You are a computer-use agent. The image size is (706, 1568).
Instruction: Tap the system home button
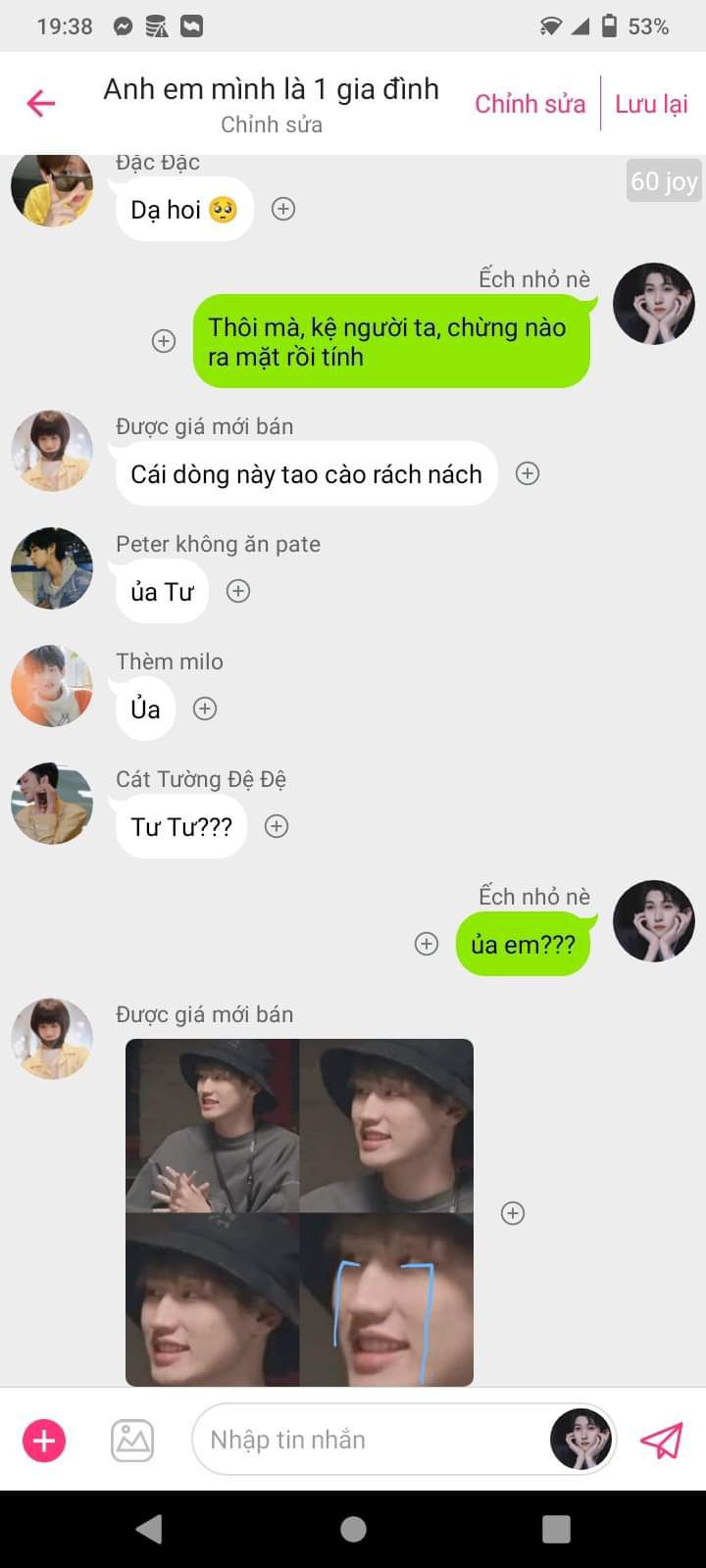353,1529
